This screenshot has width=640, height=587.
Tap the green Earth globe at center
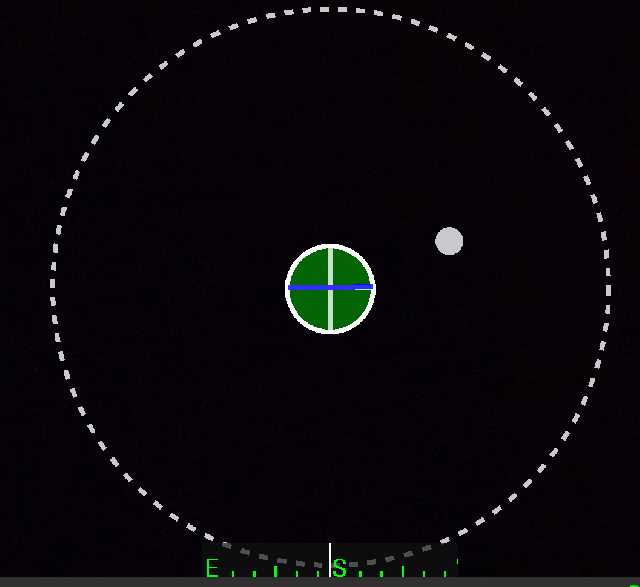pos(330,288)
